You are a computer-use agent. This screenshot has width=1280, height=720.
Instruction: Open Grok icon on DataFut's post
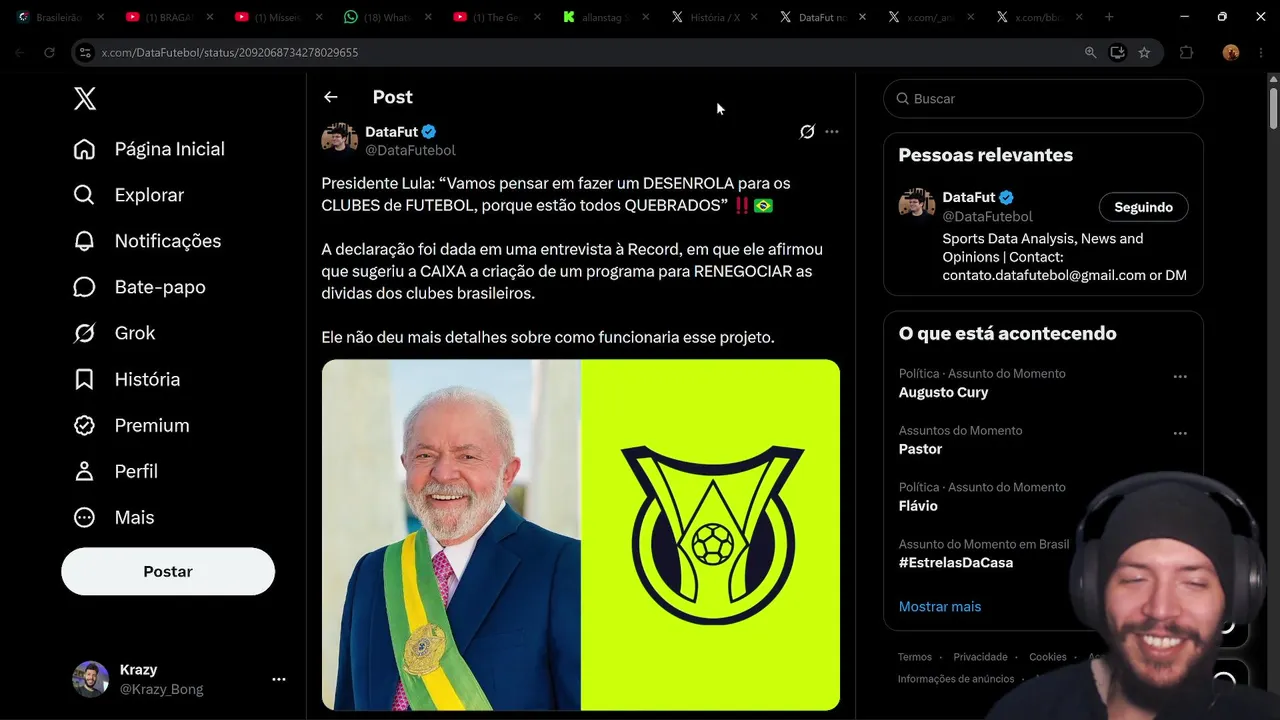(x=807, y=131)
